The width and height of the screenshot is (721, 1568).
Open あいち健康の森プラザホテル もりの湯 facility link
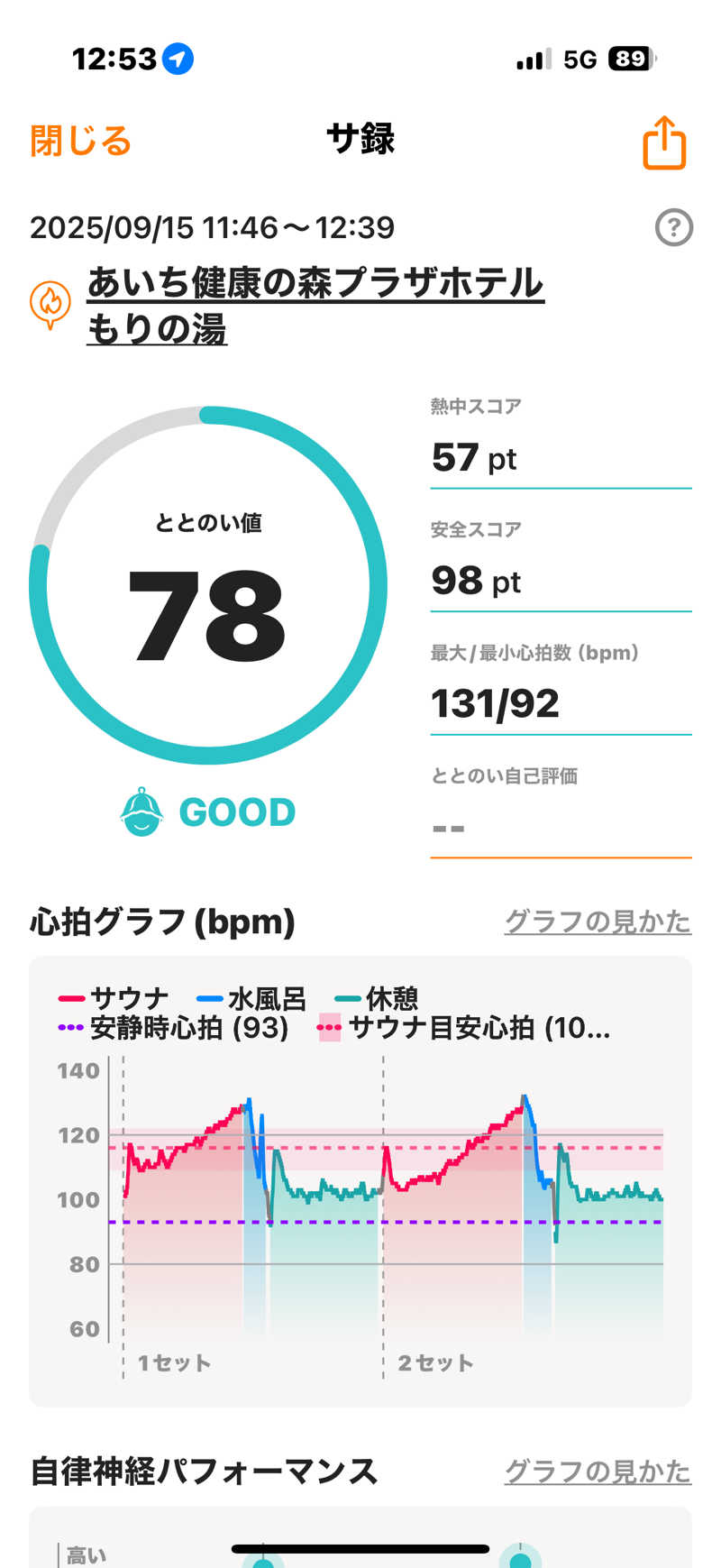click(315, 305)
